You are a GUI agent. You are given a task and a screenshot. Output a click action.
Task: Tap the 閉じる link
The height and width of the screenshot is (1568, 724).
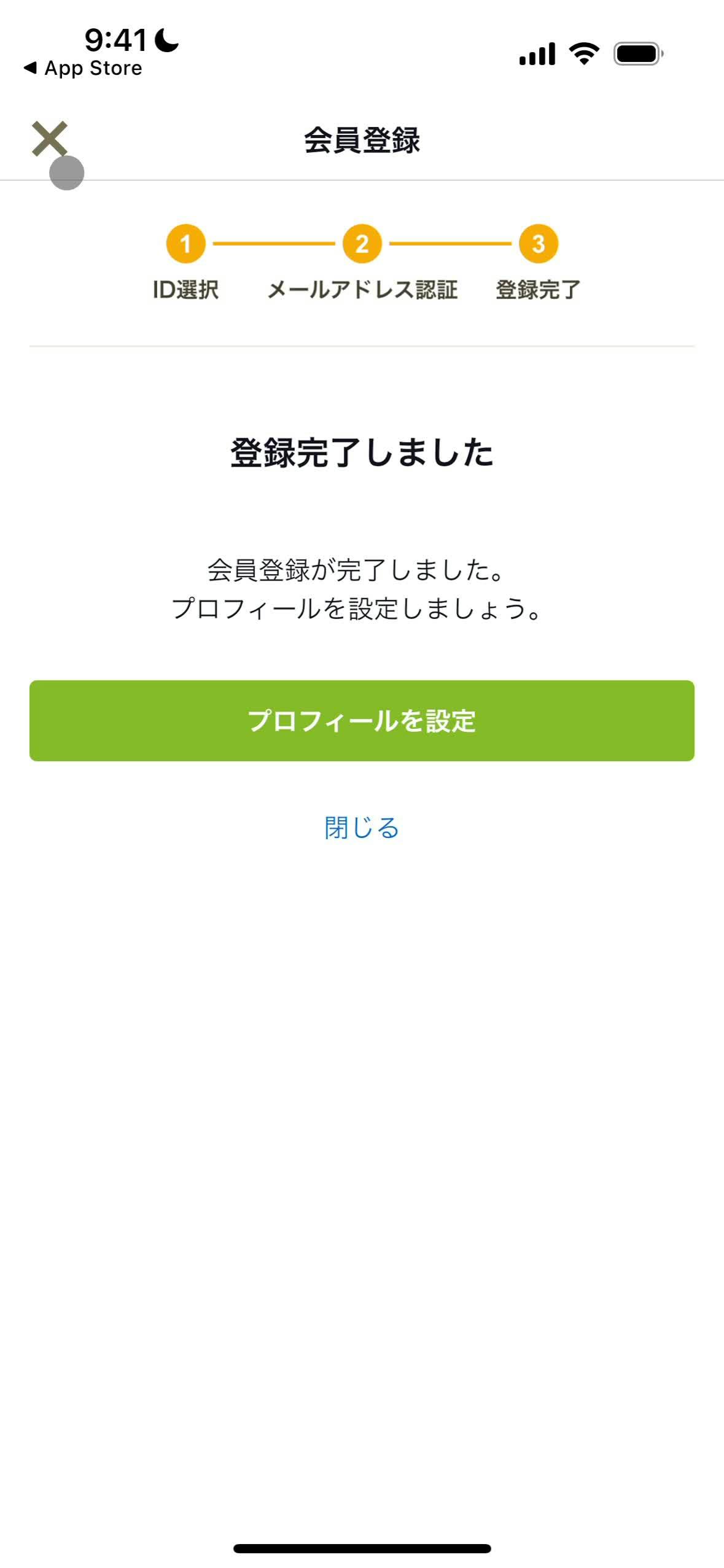coord(362,827)
